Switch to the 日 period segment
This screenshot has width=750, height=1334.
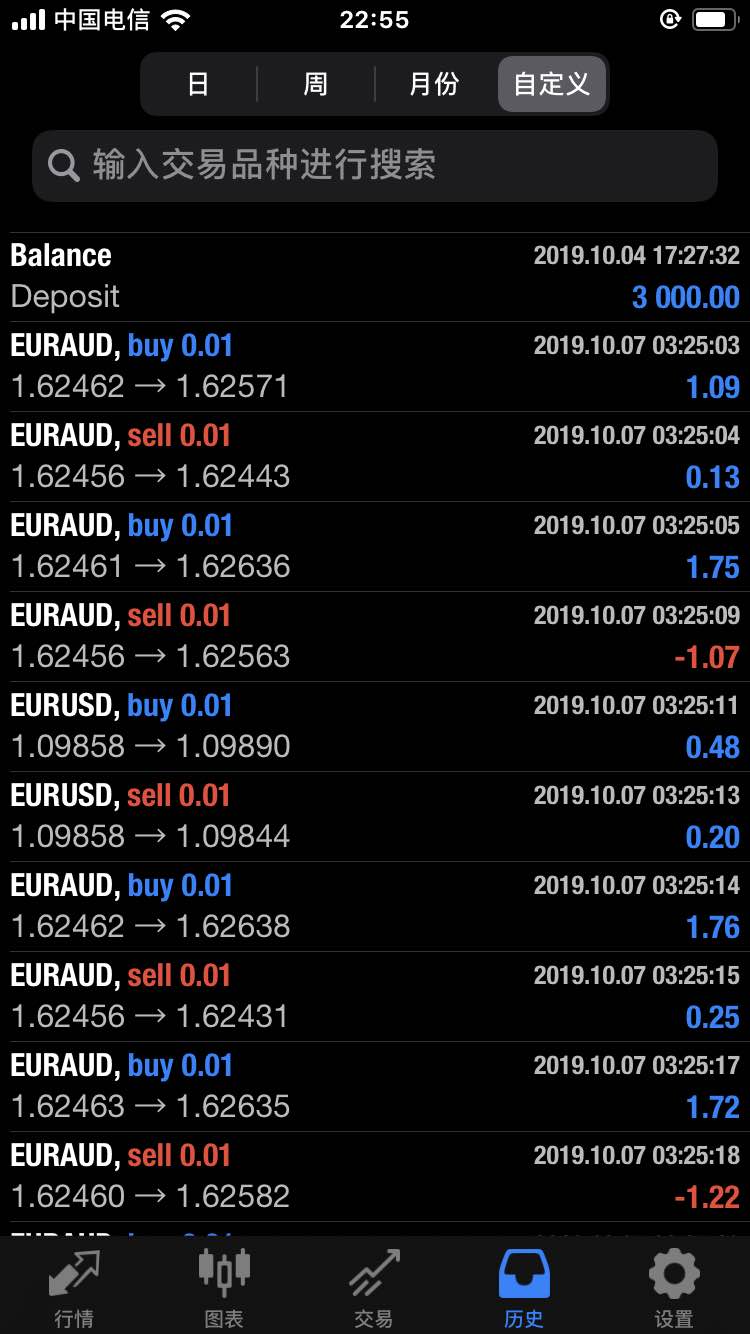pyautogui.click(x=199, y=84)
